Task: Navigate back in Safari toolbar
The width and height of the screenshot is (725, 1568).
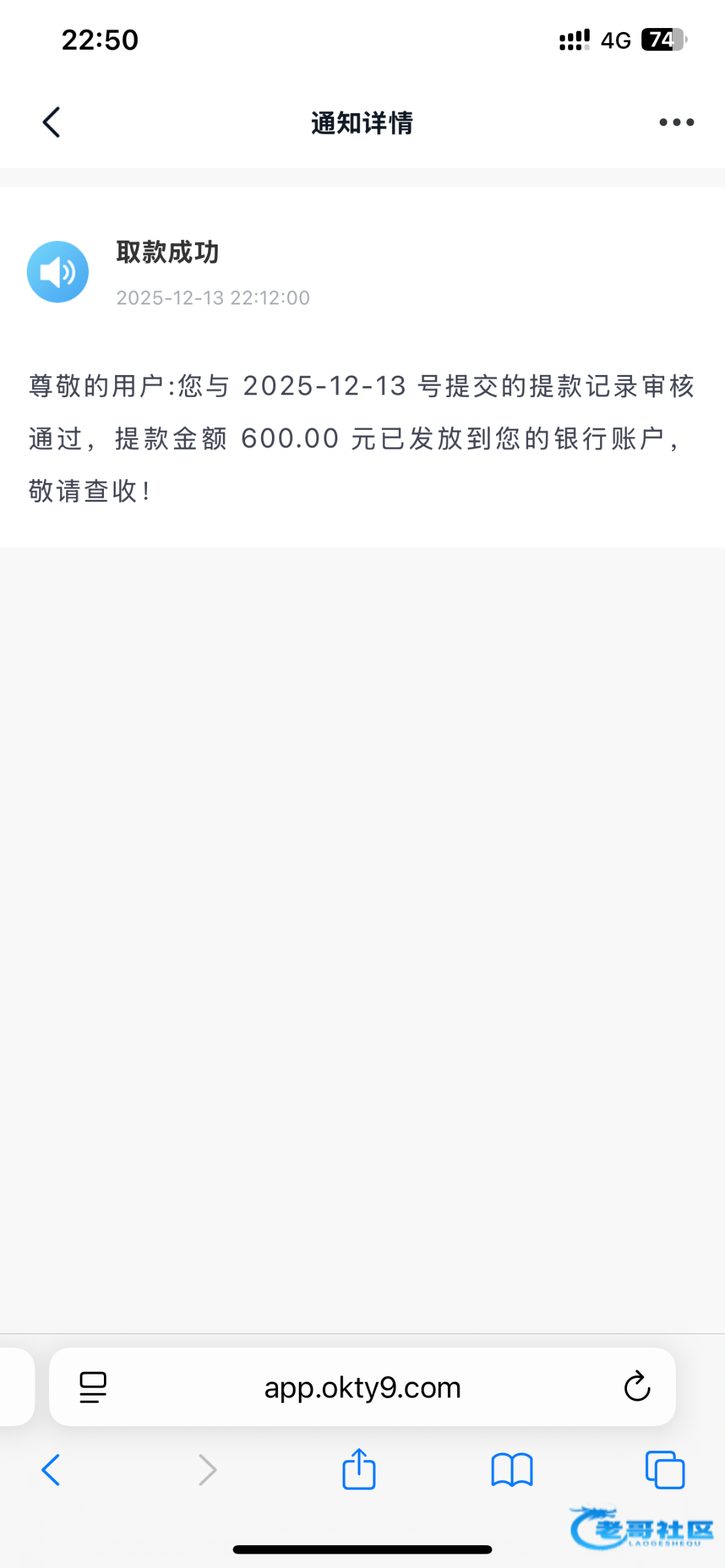Action: [x=51, y=1470]
